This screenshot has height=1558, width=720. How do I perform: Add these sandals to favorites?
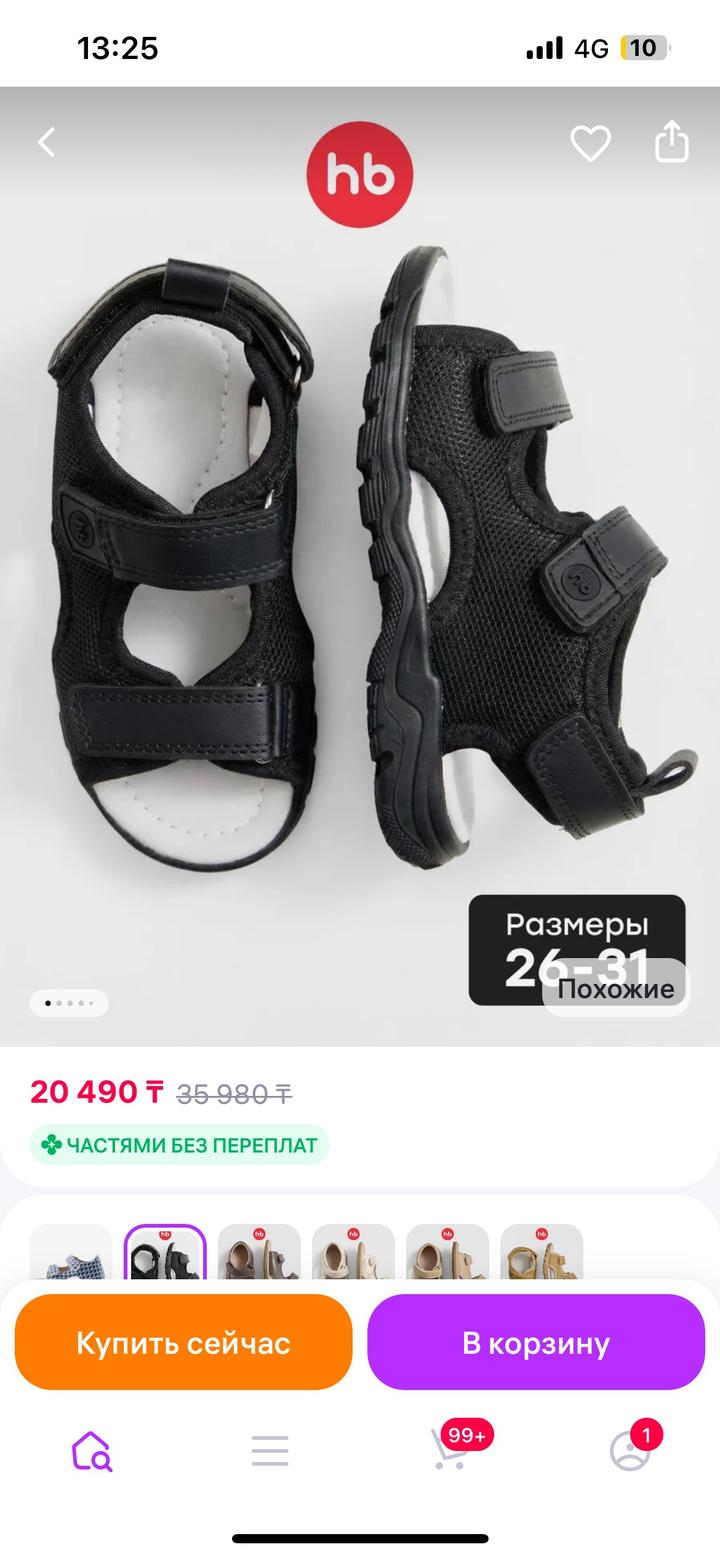pyautogui.click(x=590, y=143)
